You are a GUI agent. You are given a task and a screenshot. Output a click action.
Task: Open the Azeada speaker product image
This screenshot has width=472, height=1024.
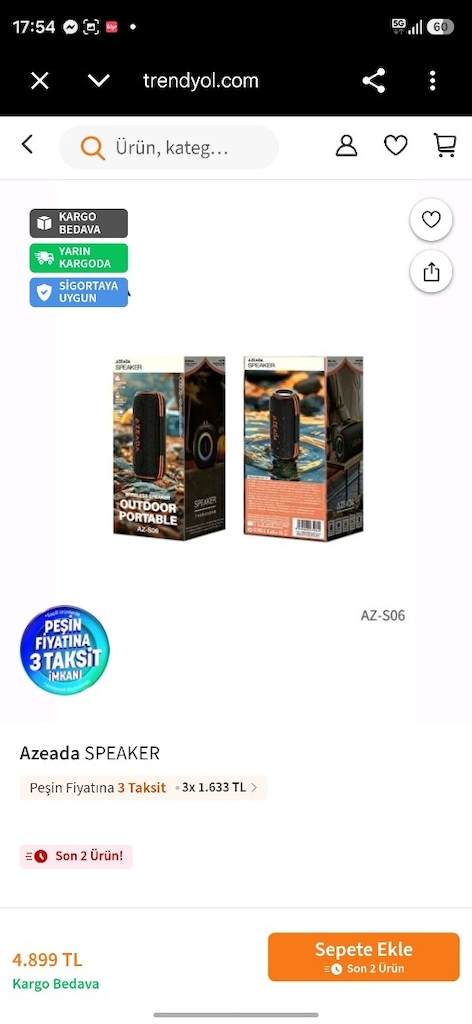click(238, 449)
